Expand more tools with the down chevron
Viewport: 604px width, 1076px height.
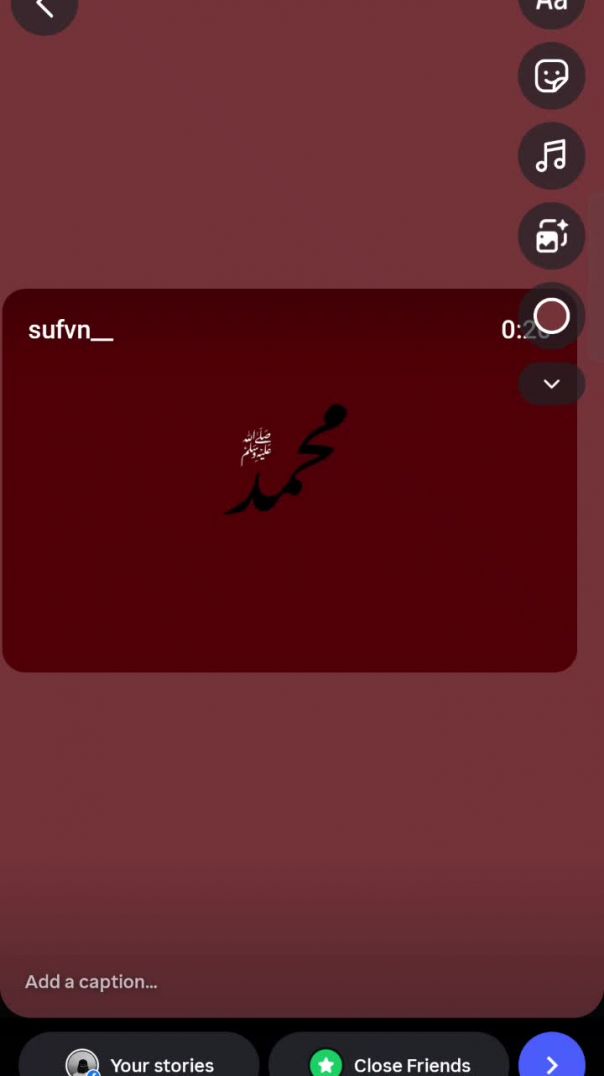point(551,384)
